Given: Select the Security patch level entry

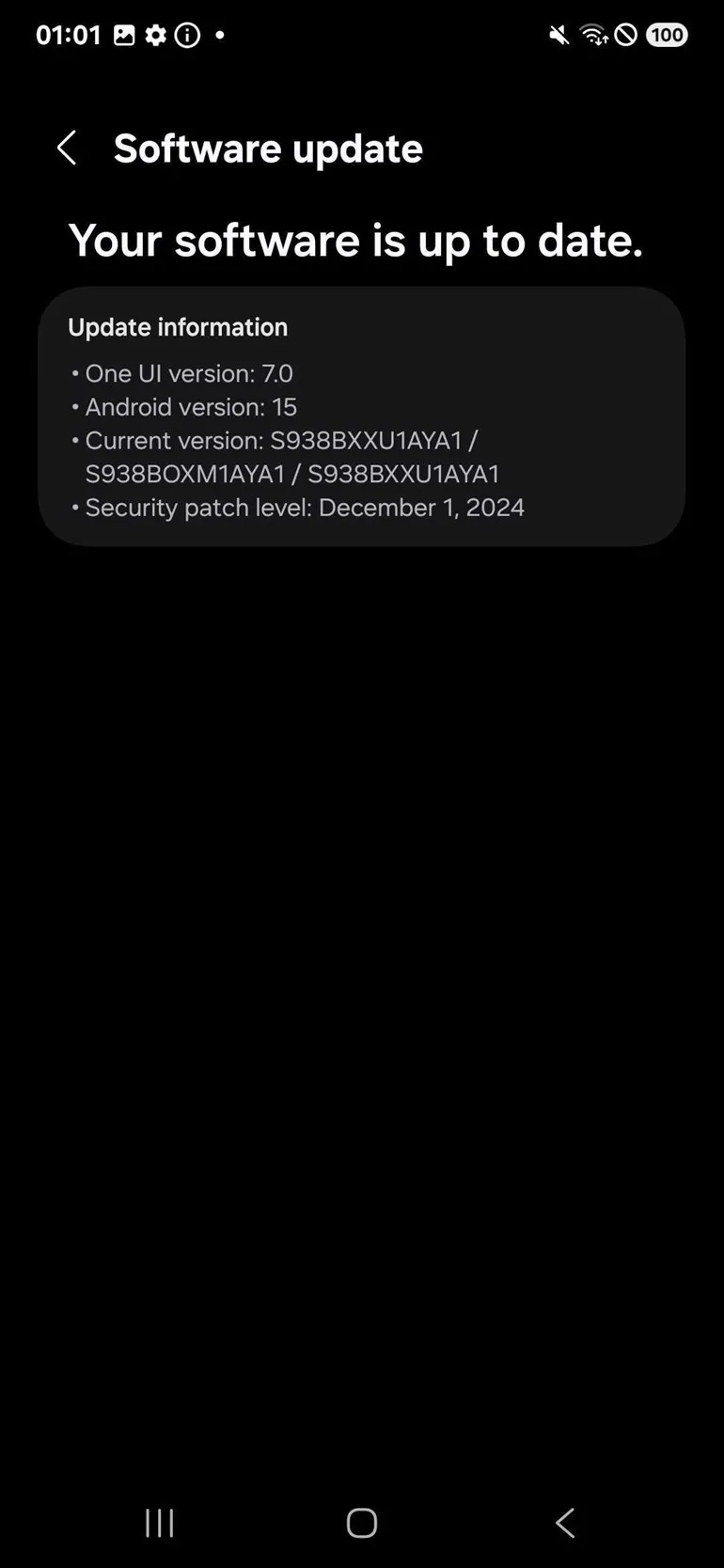Looking at the screenshot, I should coord(305,508).
